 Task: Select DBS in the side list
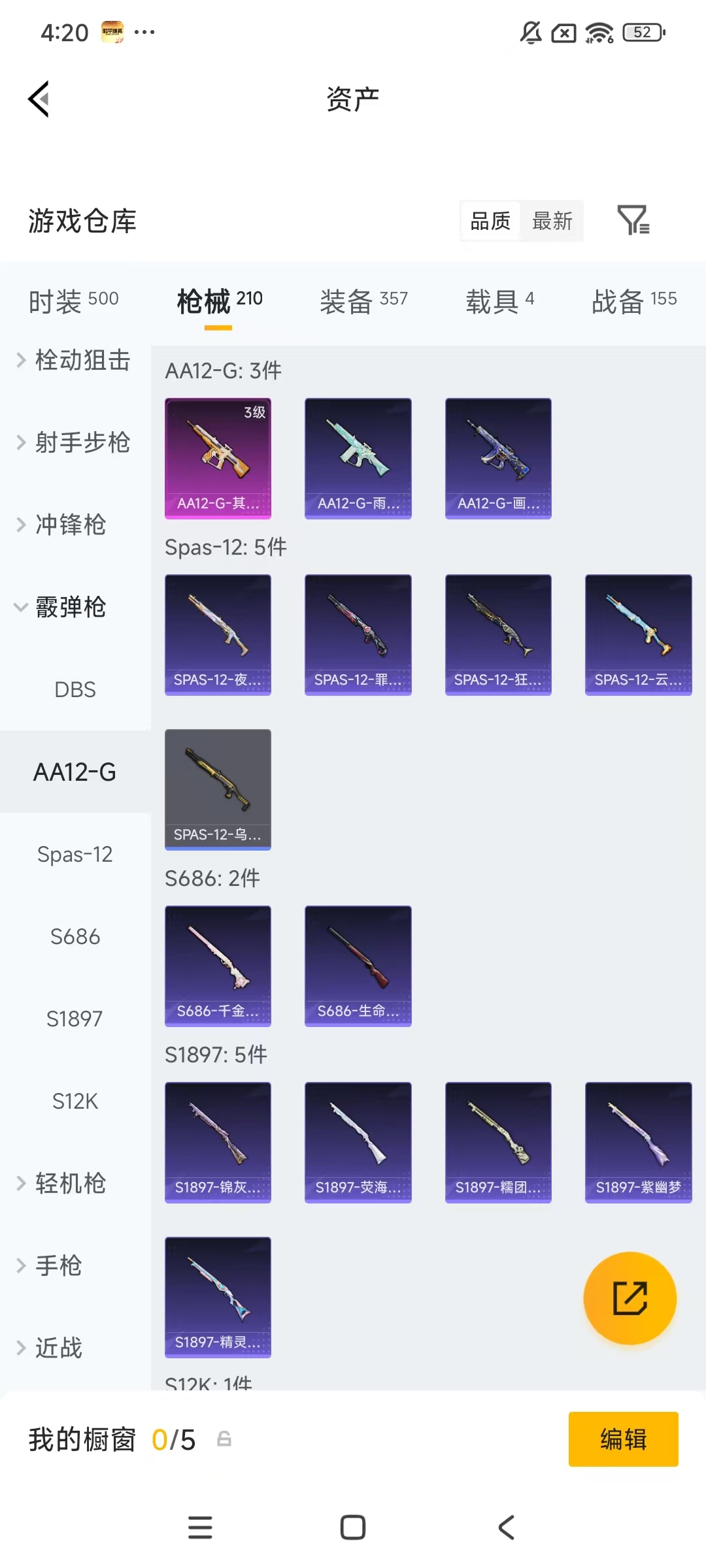click(x=75, y=689)
